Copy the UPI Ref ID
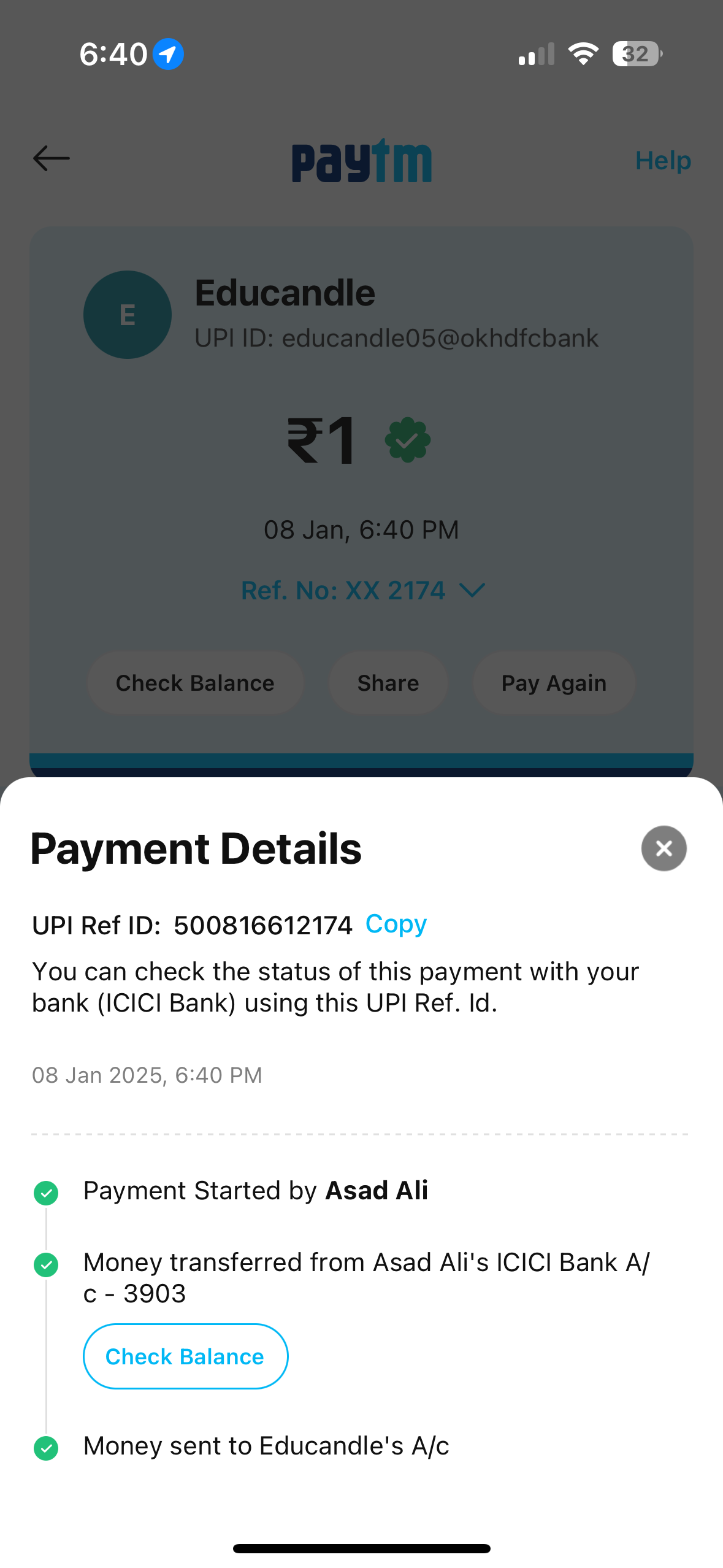The width and height of the screenshot is (723, 1568). click(396, 924)
